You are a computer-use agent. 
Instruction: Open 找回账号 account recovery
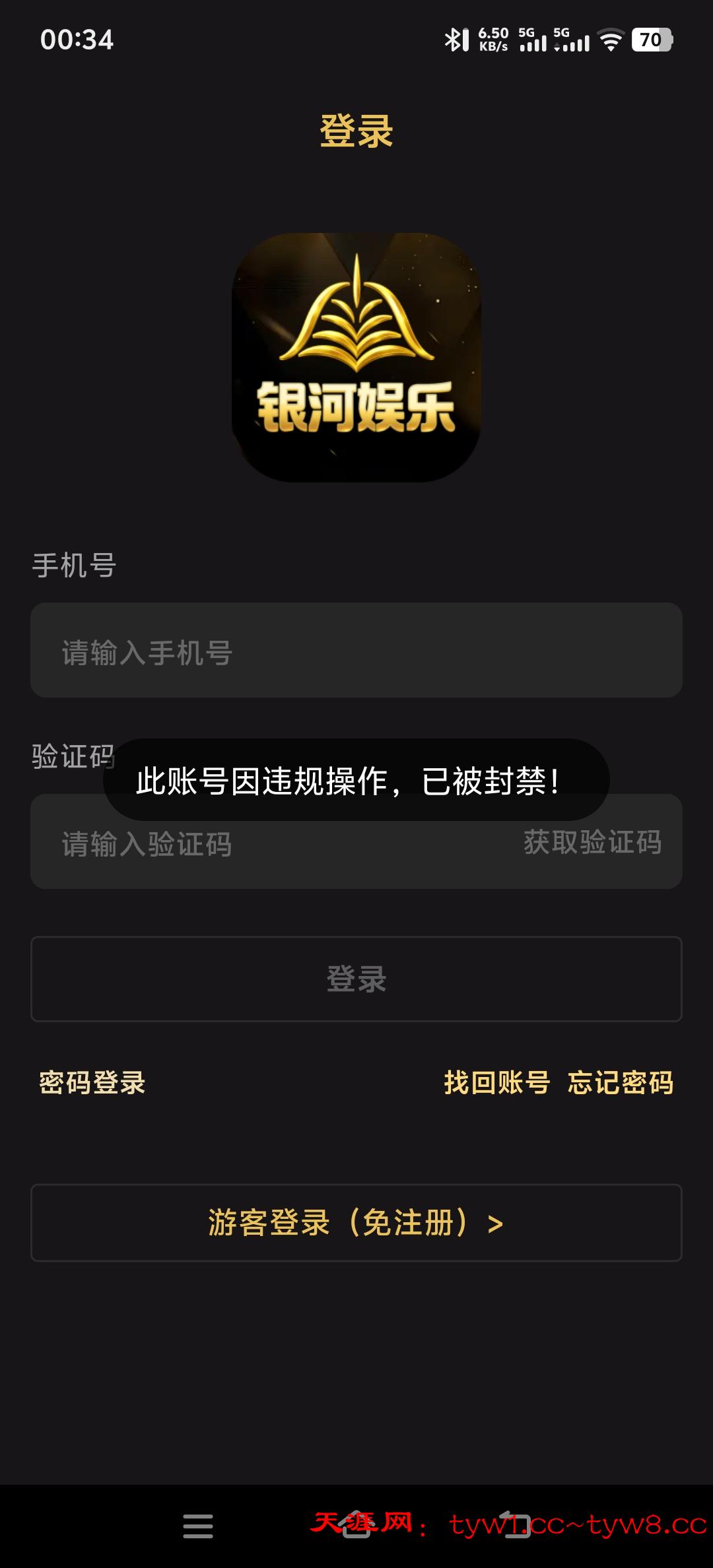click(496, 1083)
